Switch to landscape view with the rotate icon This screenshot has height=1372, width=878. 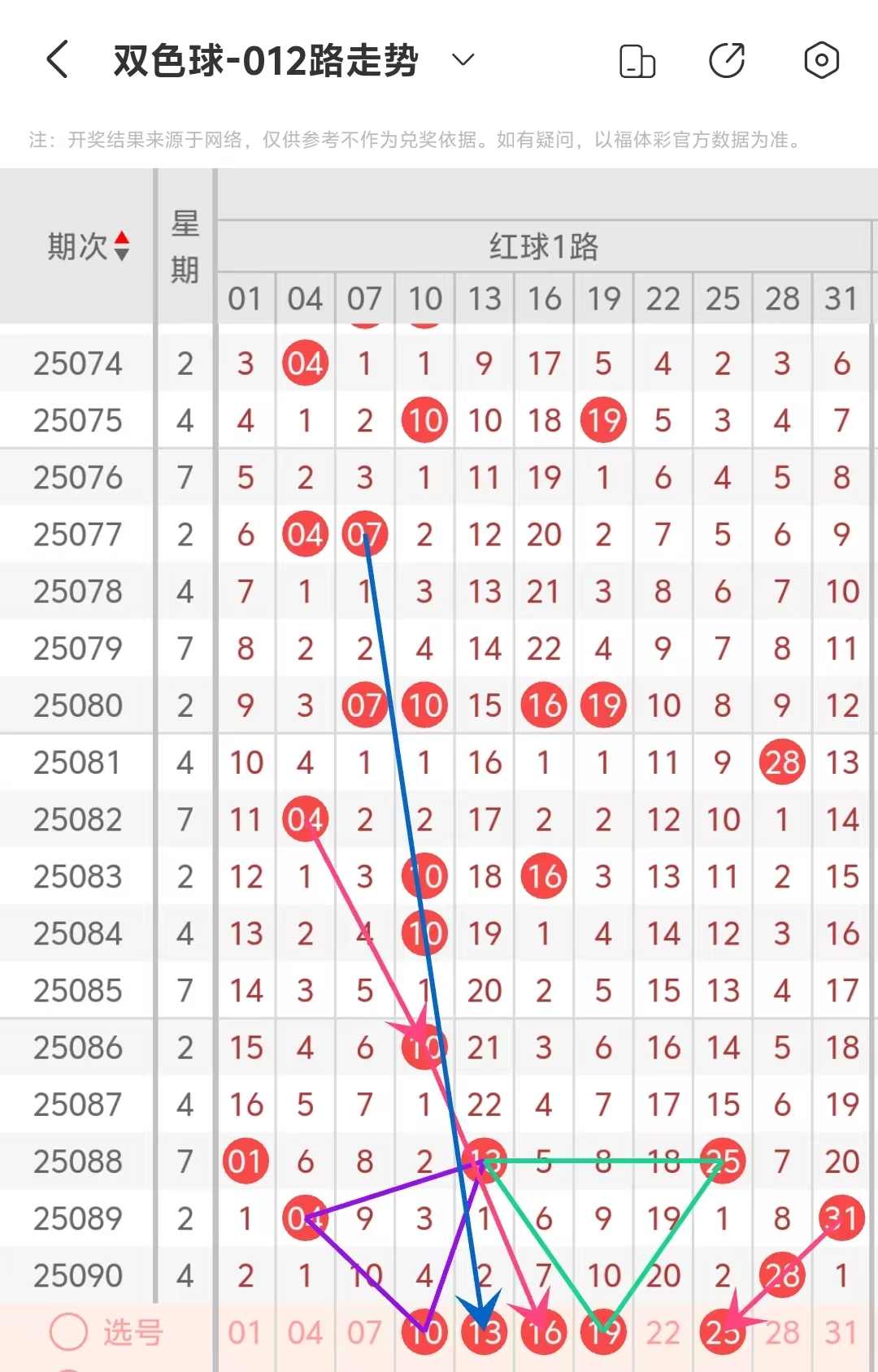point(637,61)
